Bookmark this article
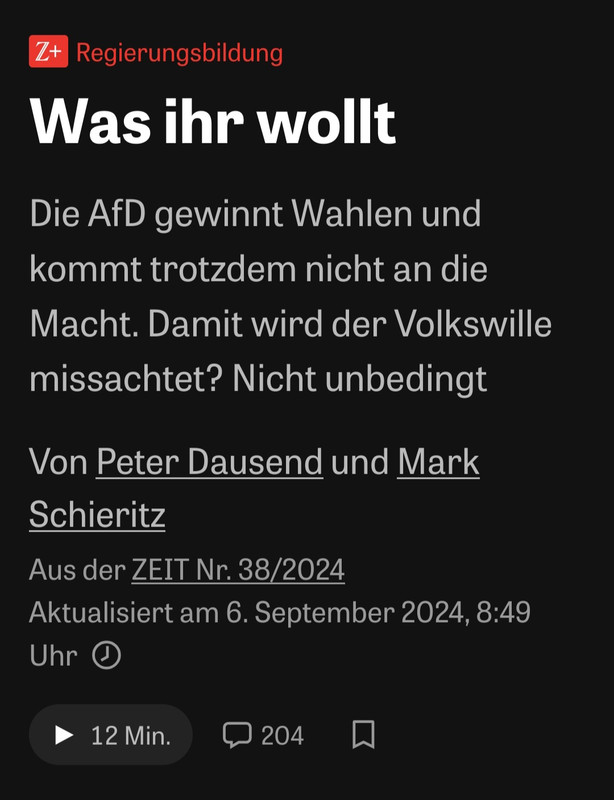614x800 pixels. click(364, 736)
